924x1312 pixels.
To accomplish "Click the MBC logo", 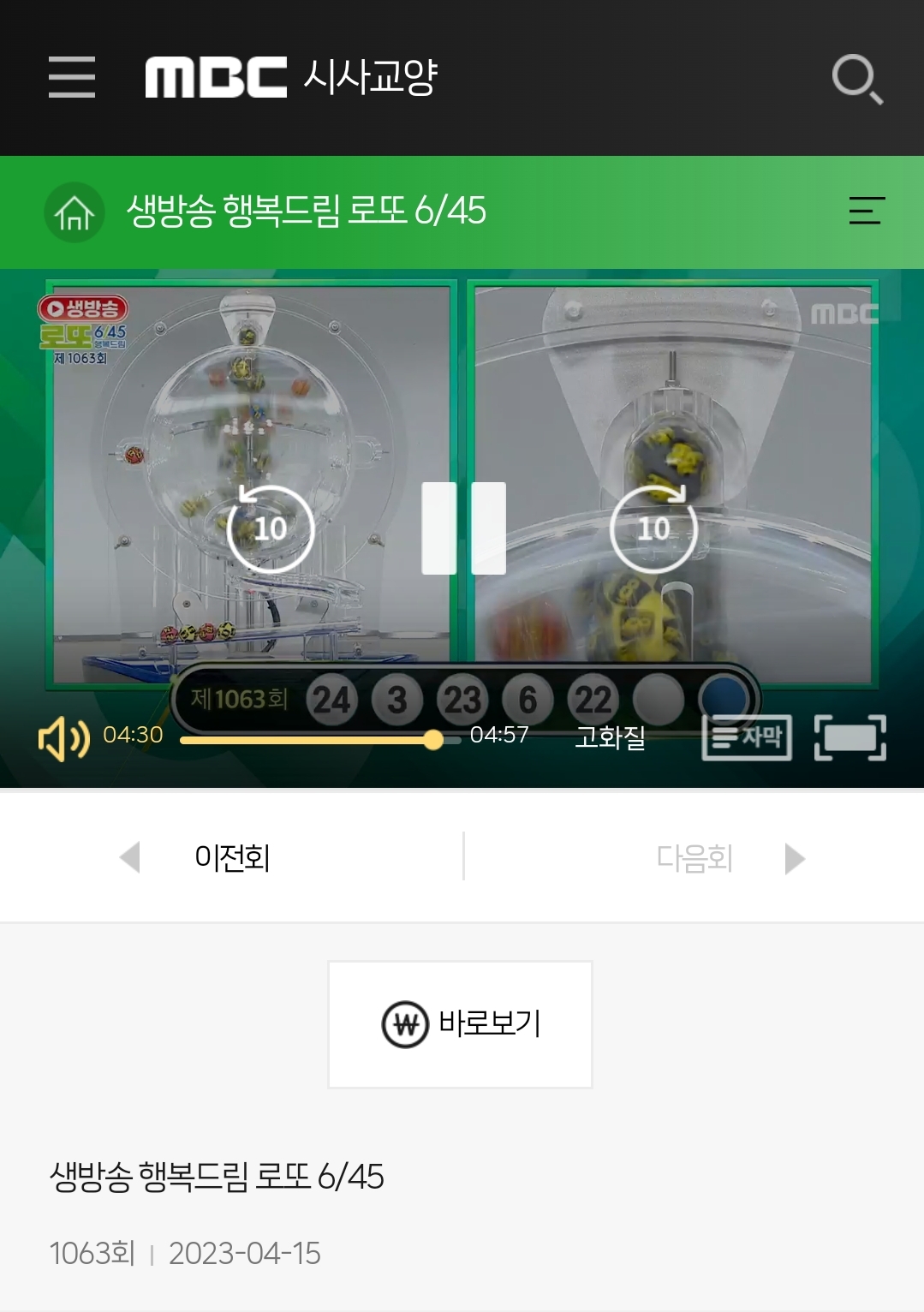I will coord(215,78).
